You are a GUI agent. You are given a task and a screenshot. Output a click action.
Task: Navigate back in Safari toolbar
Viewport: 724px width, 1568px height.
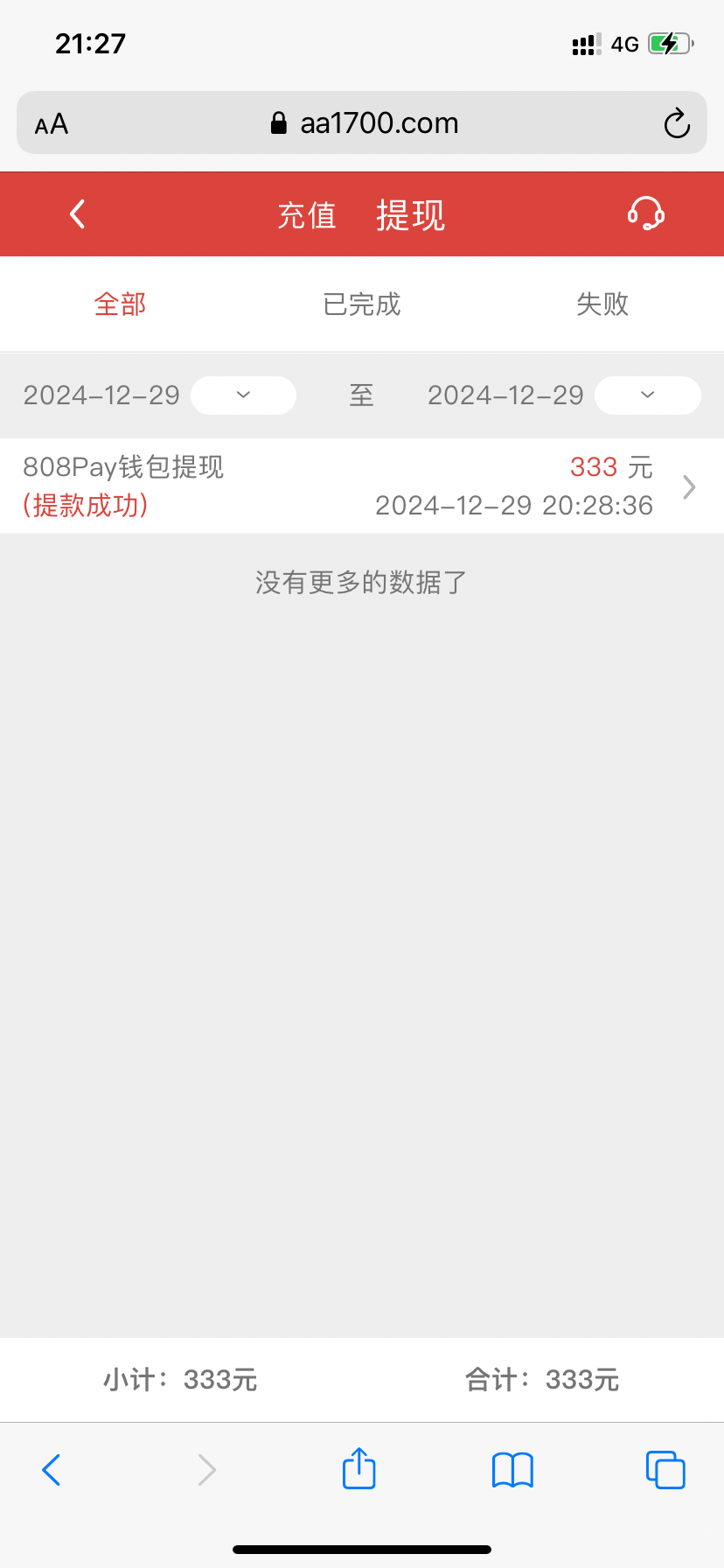tap(52, 1470)
